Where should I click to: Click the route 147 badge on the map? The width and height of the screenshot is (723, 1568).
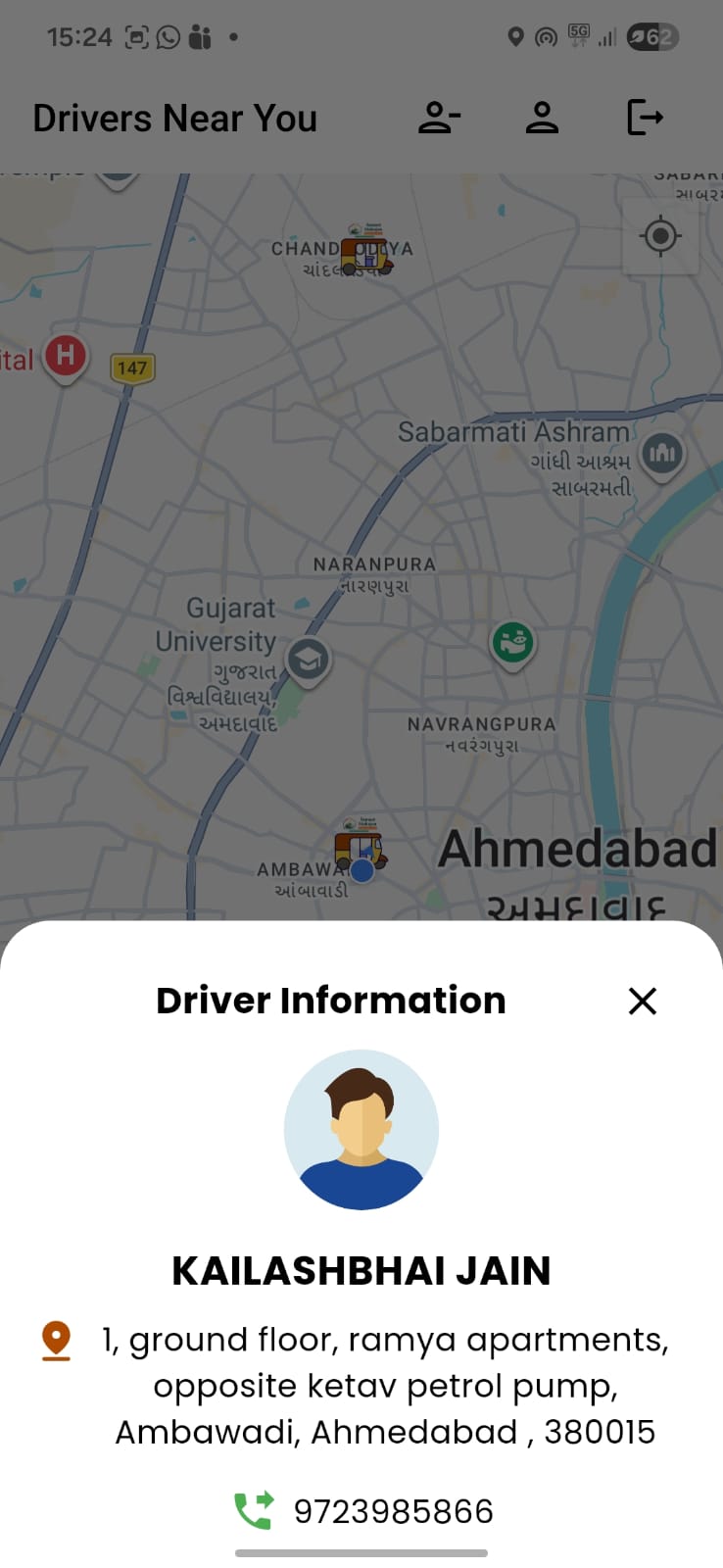click(x=132, y=368)
